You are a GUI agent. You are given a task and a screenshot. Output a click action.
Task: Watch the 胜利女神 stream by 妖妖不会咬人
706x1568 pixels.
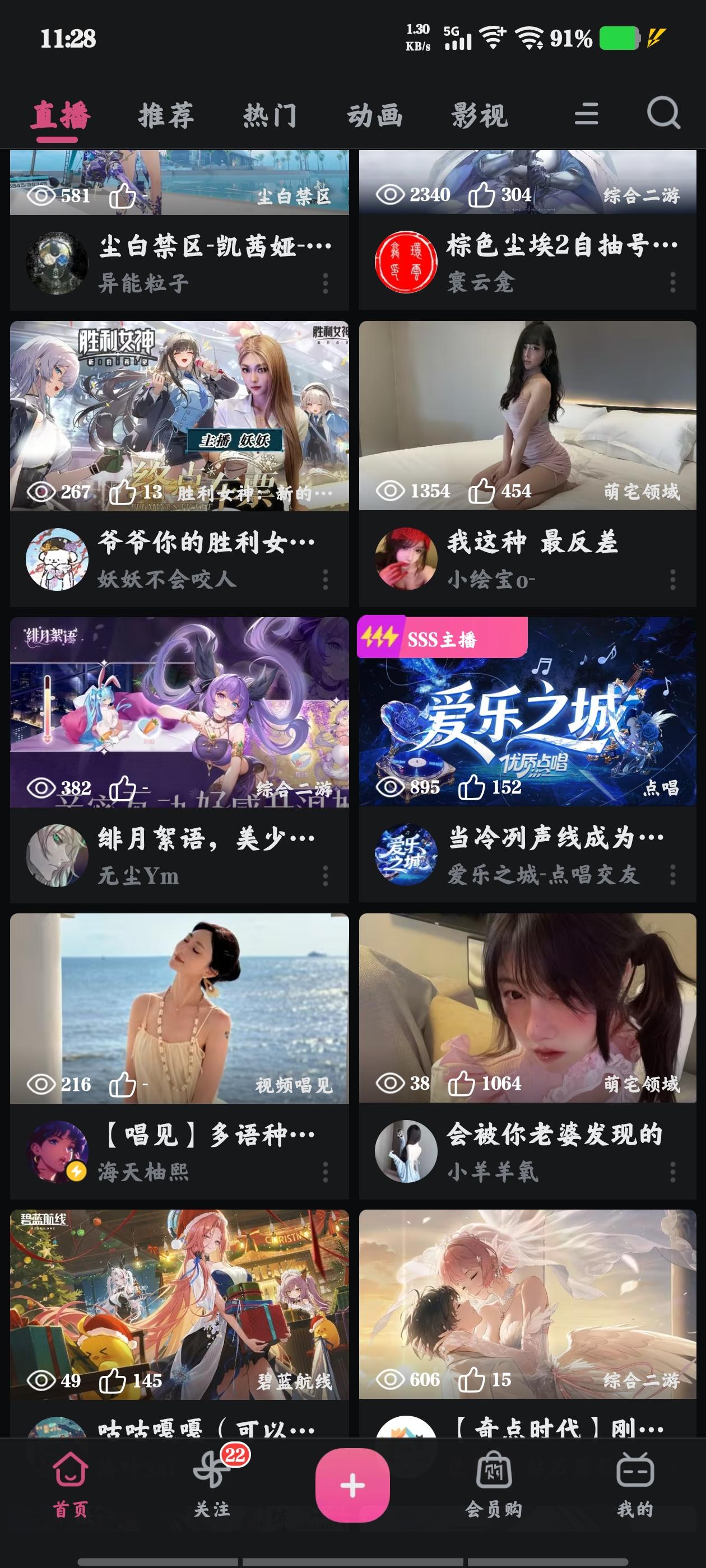tap(179, 415)
